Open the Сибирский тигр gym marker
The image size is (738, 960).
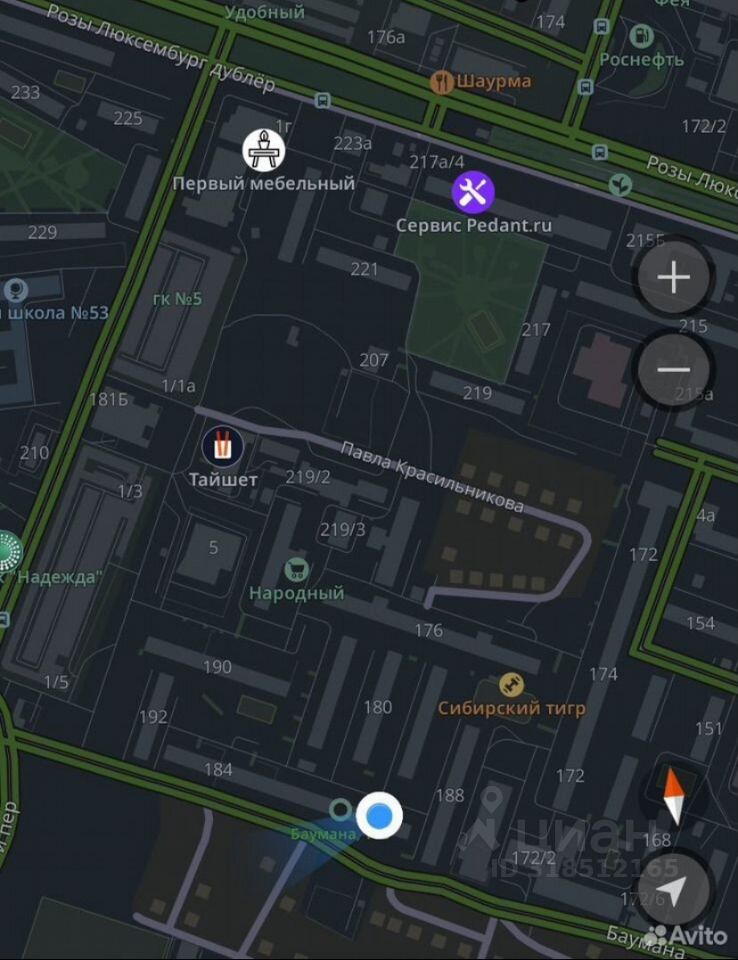point(512,685)
